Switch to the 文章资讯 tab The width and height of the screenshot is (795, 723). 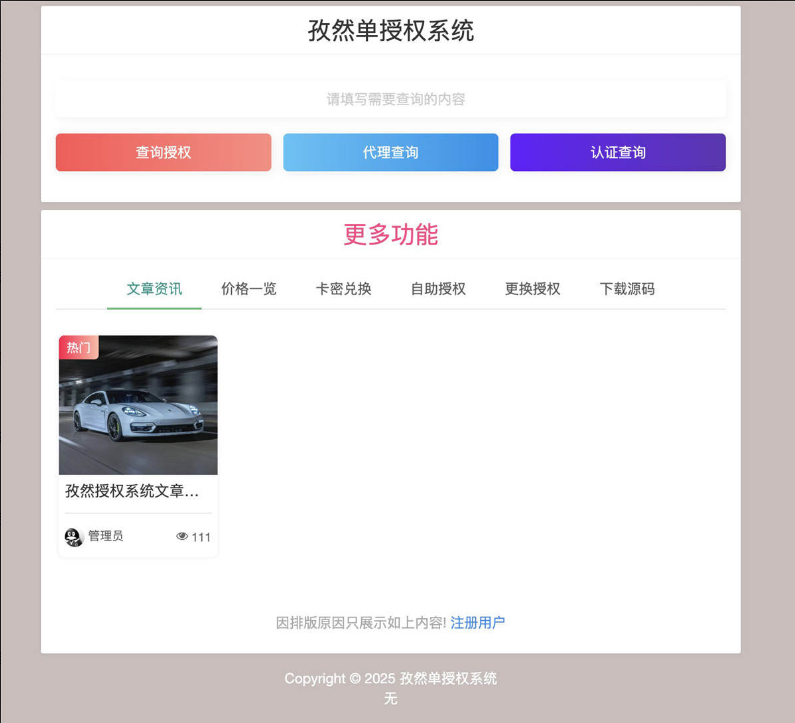point(154,289)
